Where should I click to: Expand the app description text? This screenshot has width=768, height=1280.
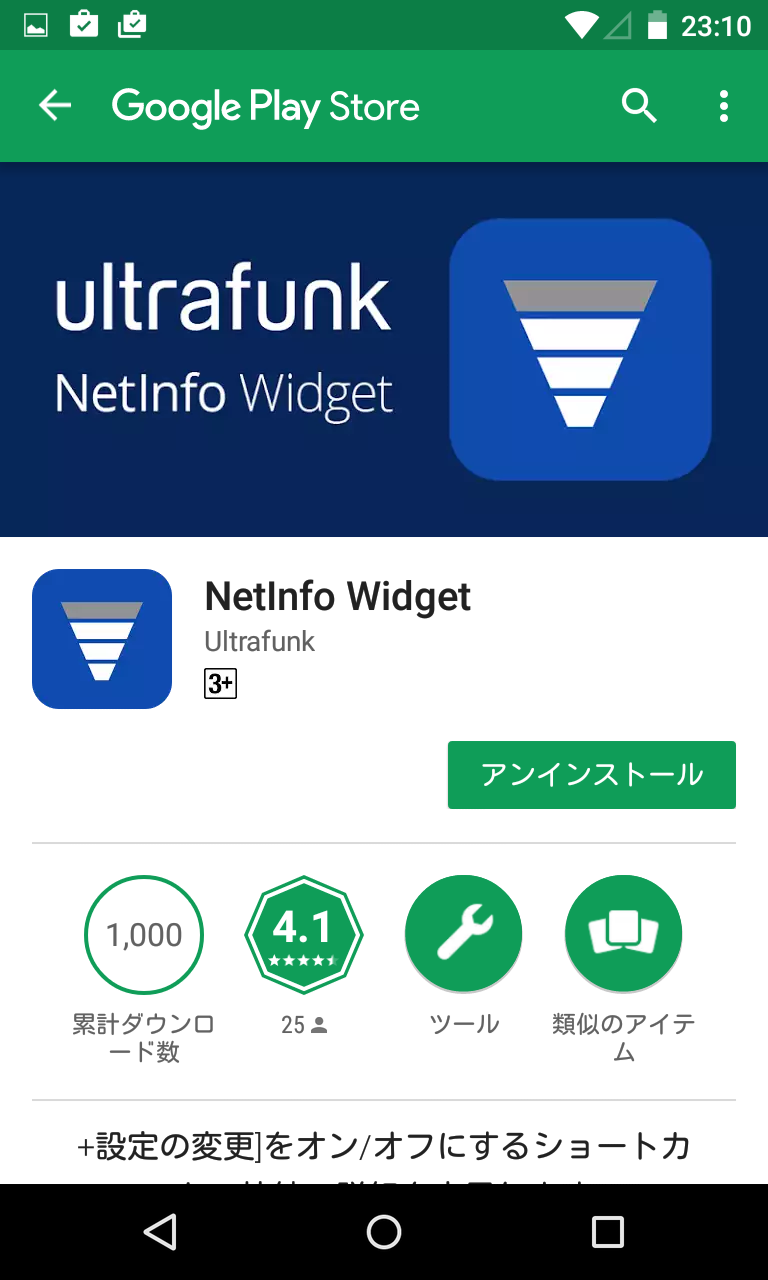tap(384, 1146)
